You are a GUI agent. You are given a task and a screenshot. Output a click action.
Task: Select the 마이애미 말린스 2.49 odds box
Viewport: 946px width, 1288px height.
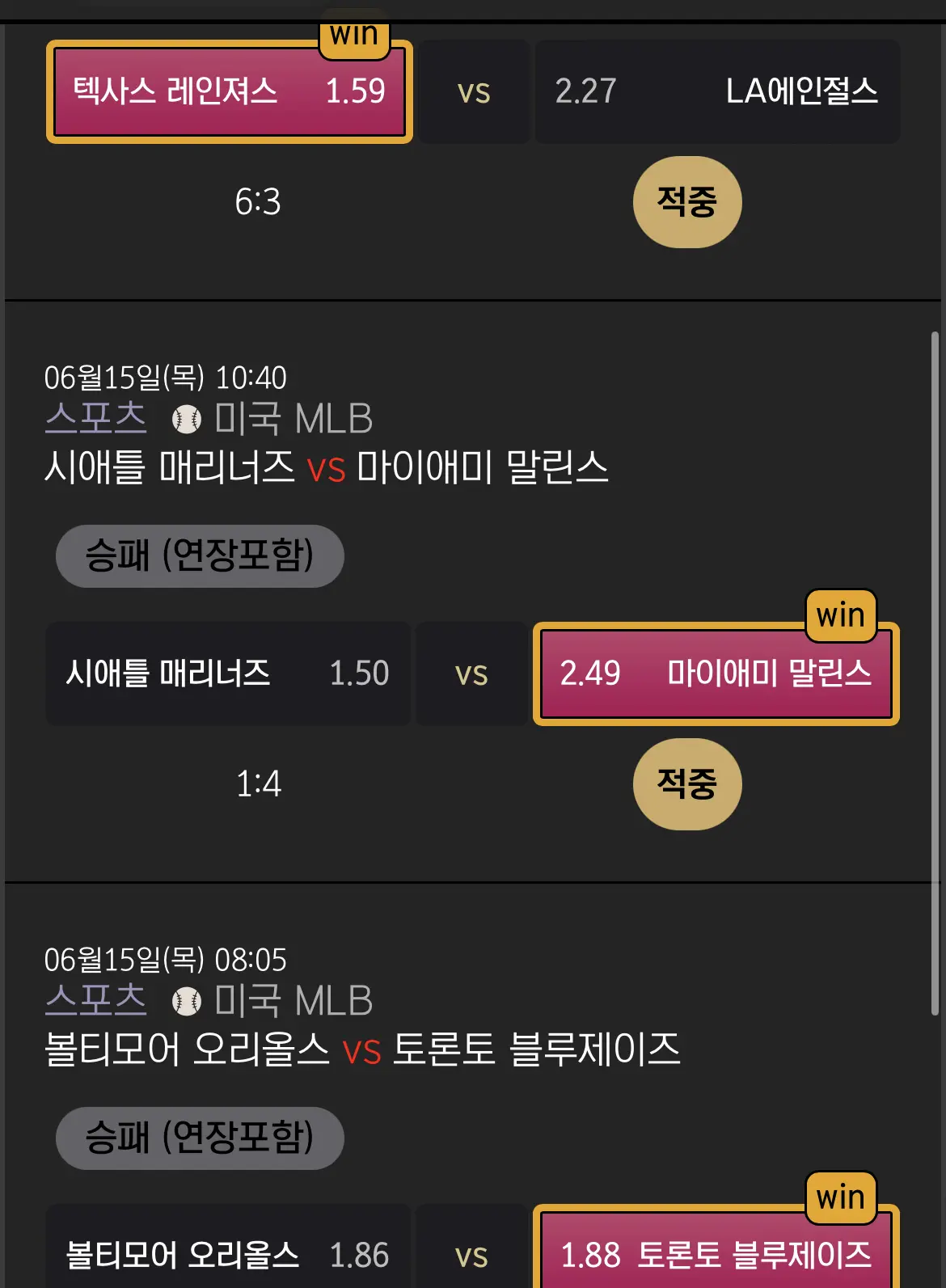716,674
